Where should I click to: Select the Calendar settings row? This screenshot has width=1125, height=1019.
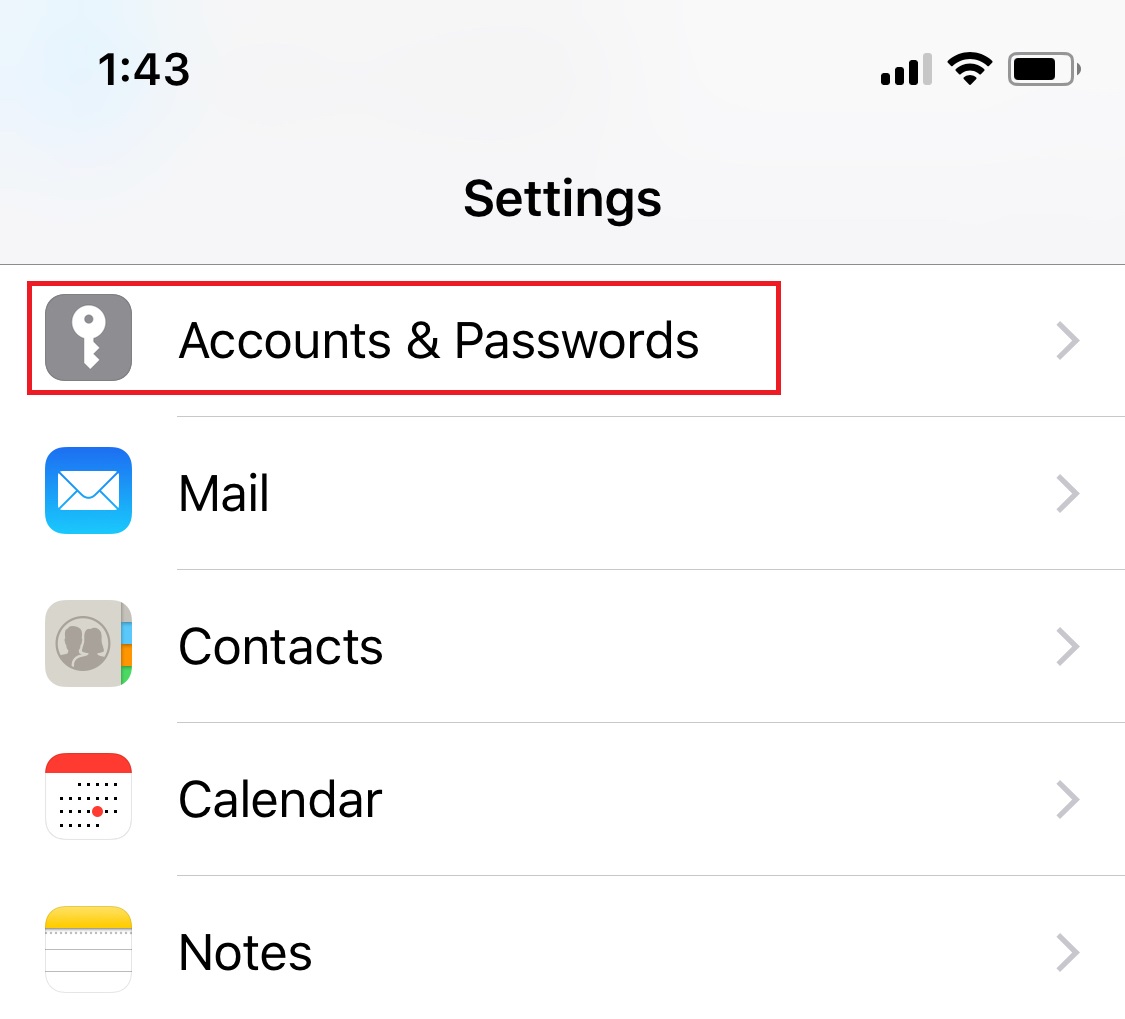(x=280, y=799)
